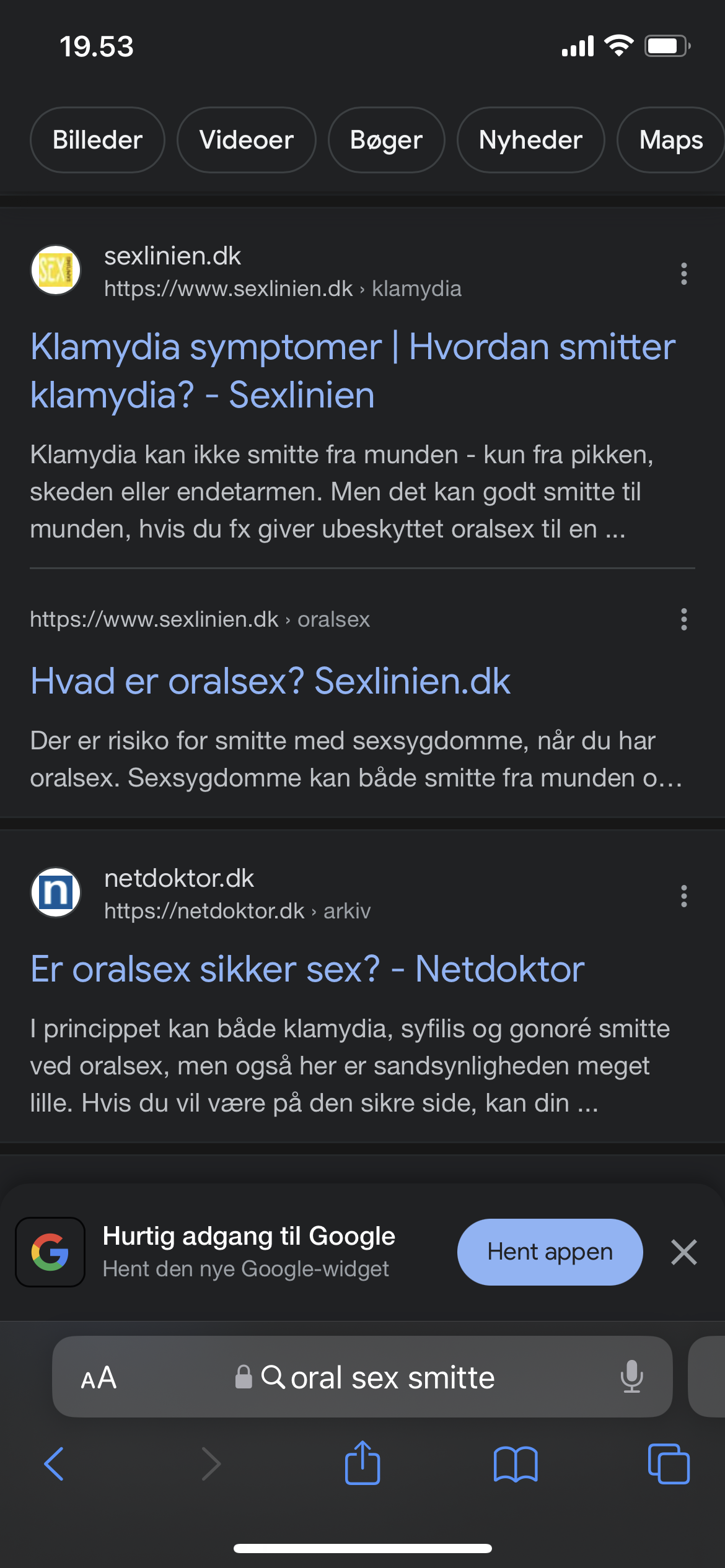Viewport: 725px width, 1568px height.
Task: Switch to the Billeder filter
Action: click(97, 140)
